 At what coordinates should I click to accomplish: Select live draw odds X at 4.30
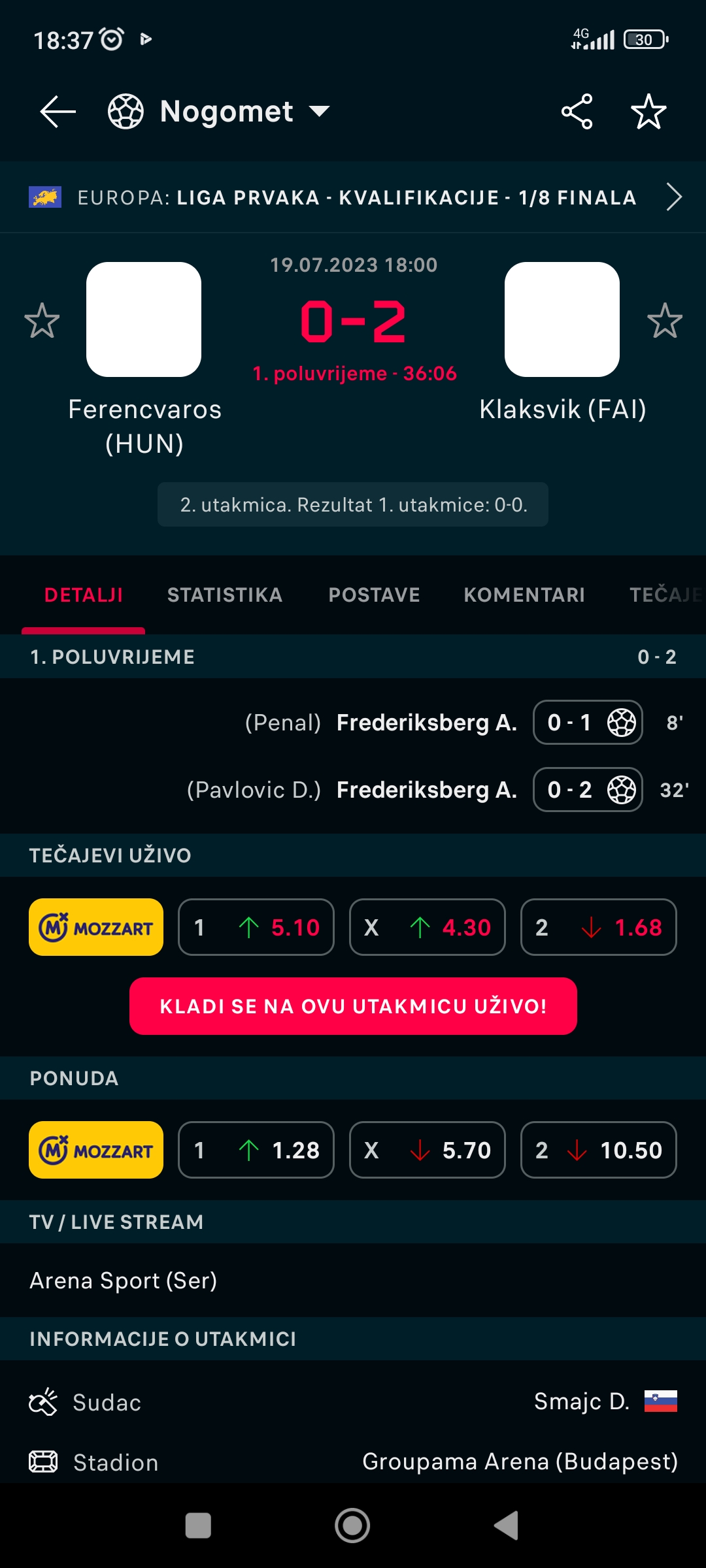(x=428, y=927)
